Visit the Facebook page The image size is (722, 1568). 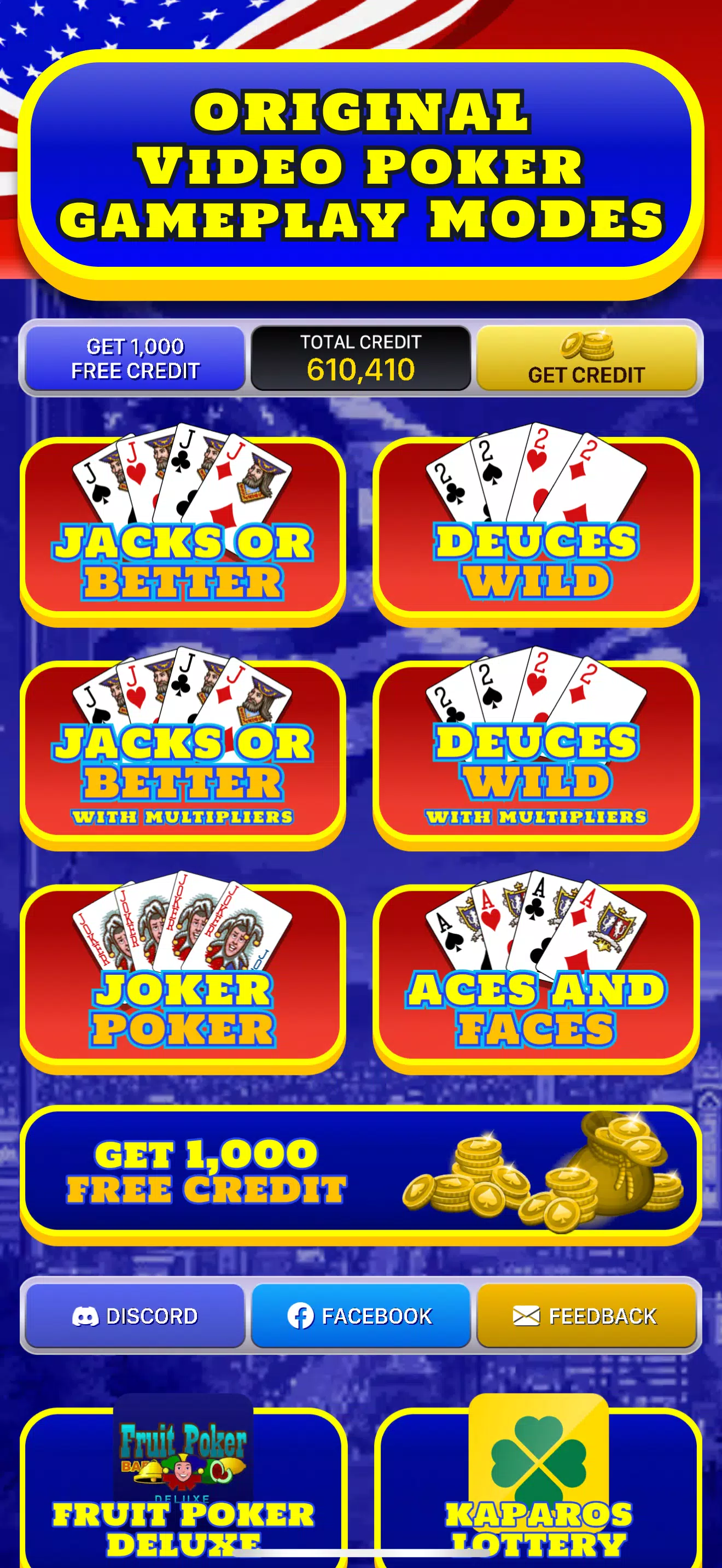pos(360,1315)
